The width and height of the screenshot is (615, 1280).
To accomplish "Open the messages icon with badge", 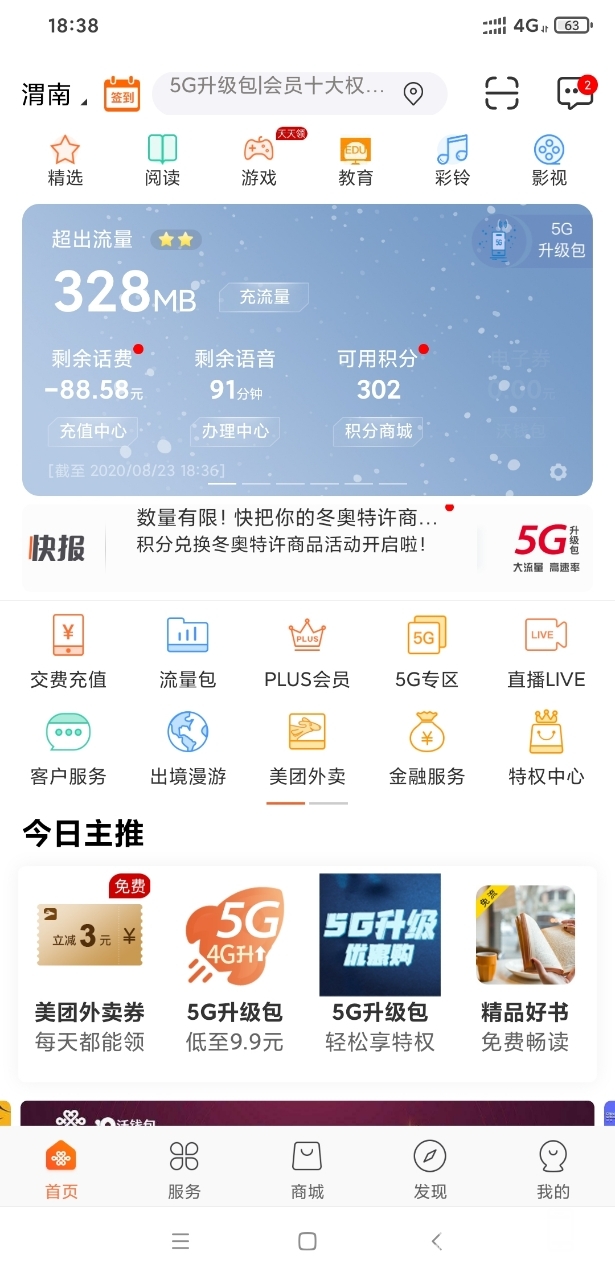I will [x=574, y=93].
